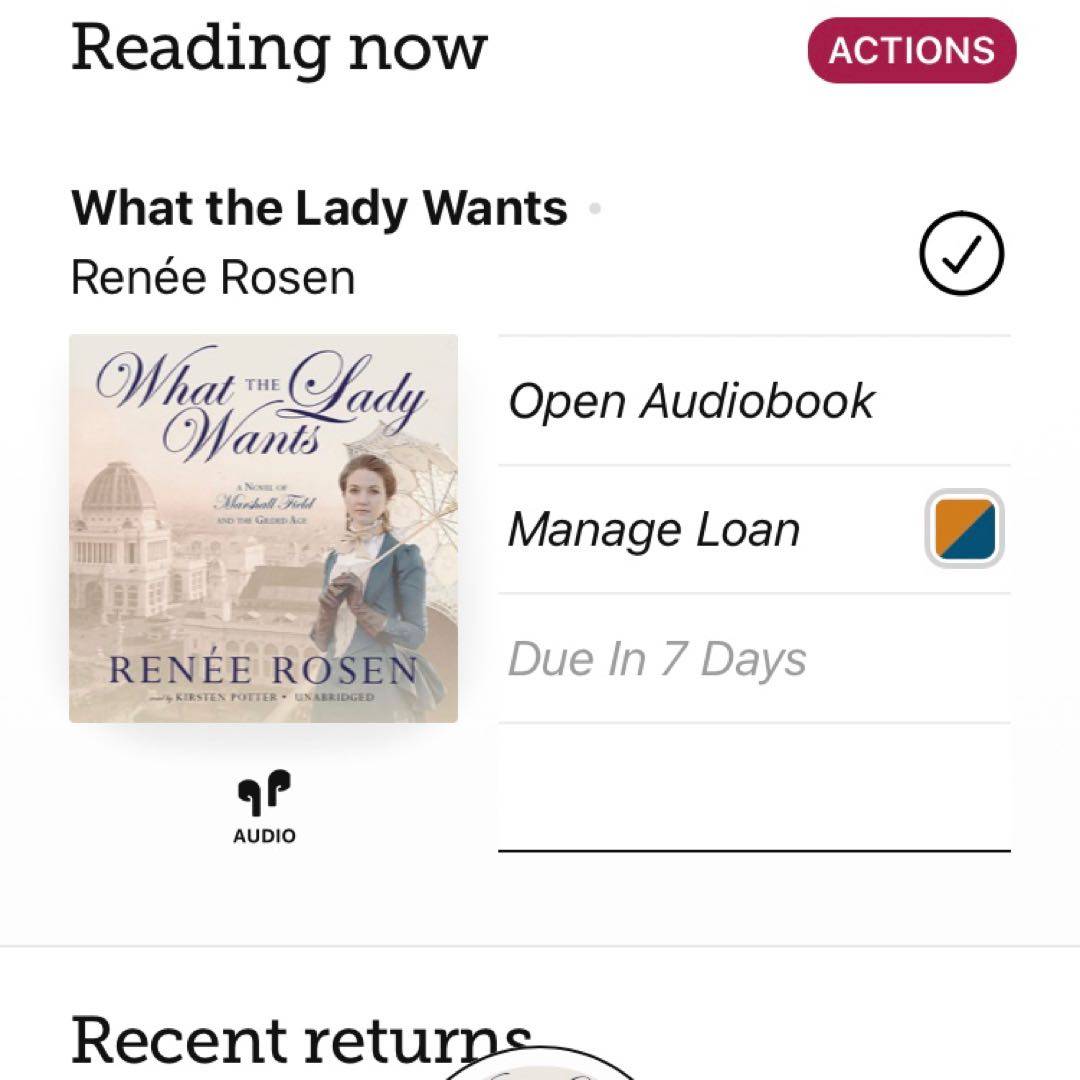The height and width of the screenshot is (1080, 1080).
Task: Open the Actions menu
Action: [911, 50]
